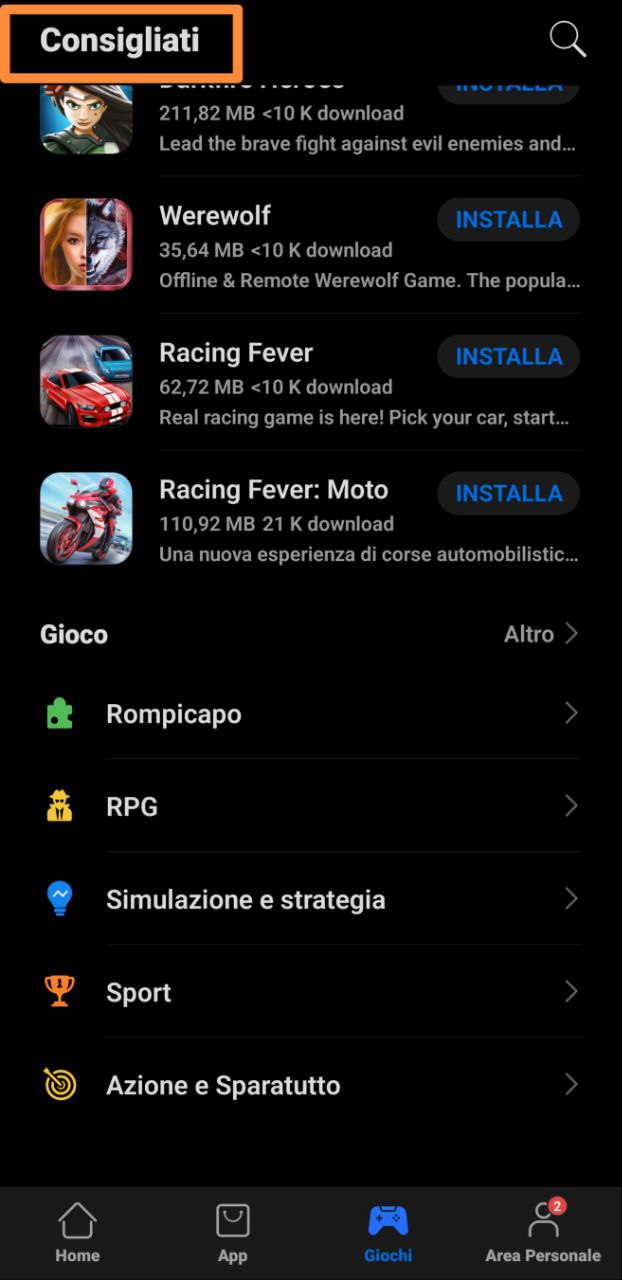
Task: Open Simulazione e strategia category
Action: pyautogui.click(x=310, y=900)
